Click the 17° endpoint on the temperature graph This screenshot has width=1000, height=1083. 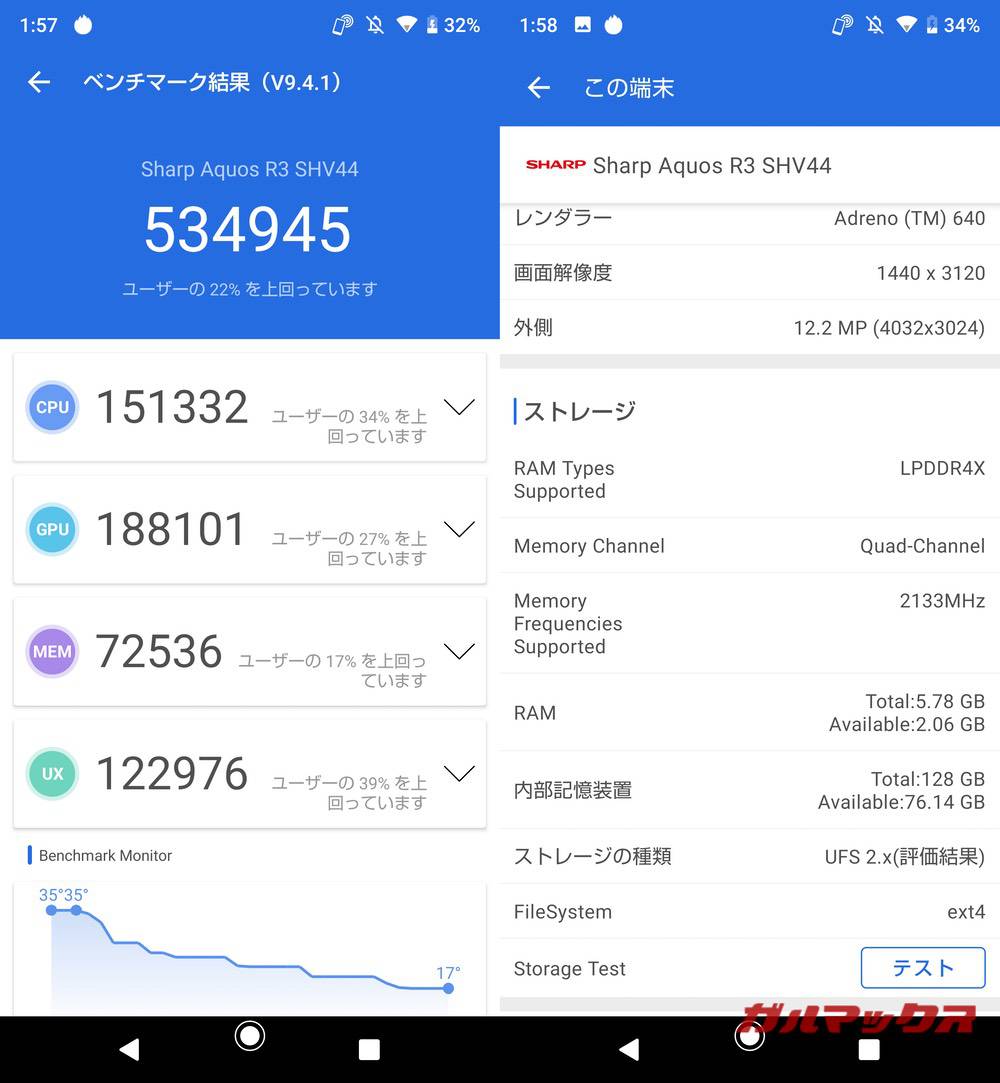click(x=447, y=988)
